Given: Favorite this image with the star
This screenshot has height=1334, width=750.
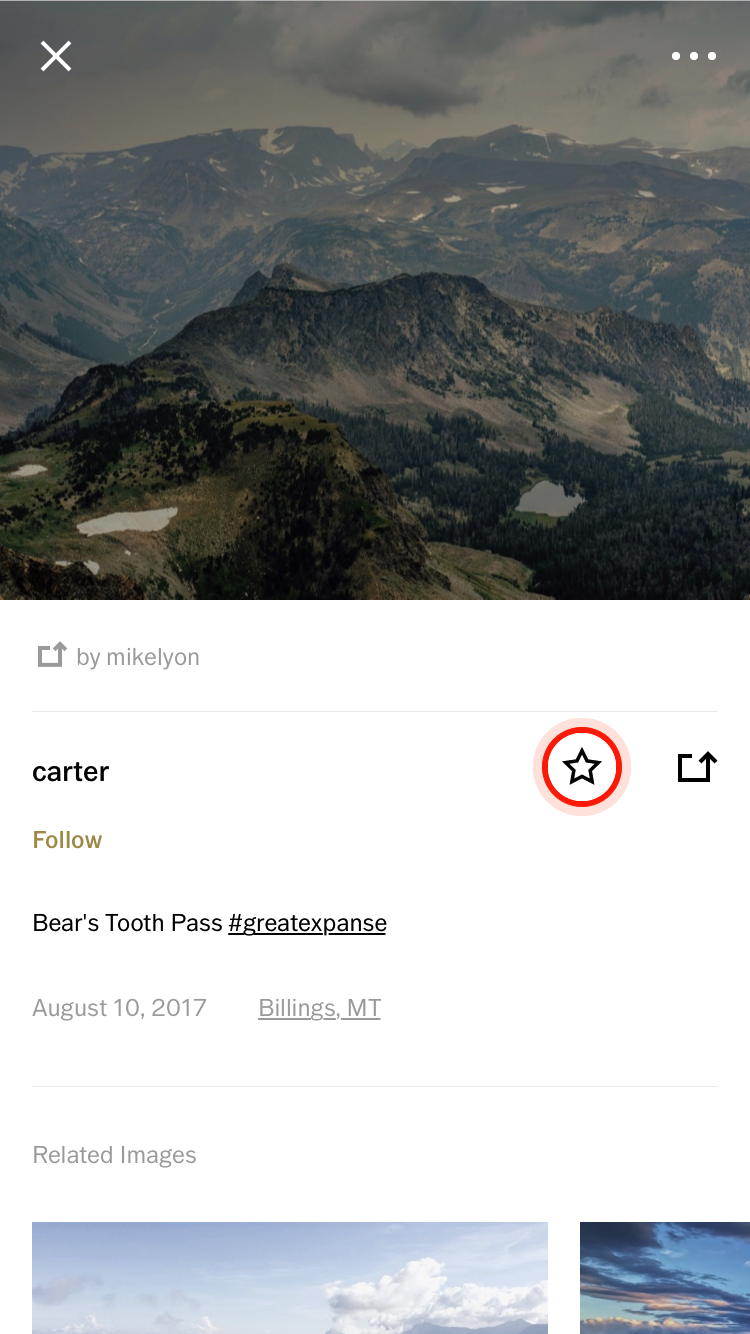Looking at the screenshot, I should click(582, 768).
